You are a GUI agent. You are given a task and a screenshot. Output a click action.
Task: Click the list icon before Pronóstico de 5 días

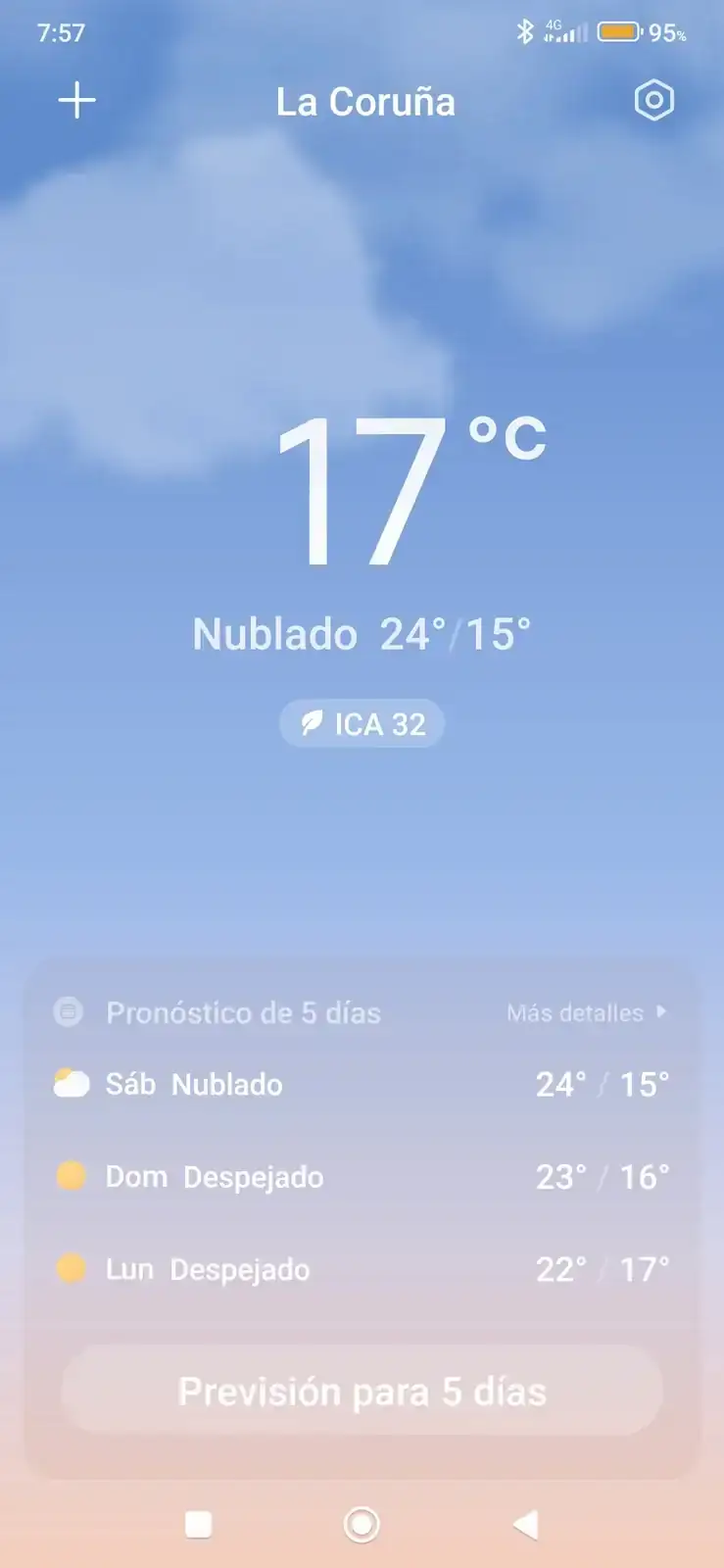click(x=68, y=1012)
